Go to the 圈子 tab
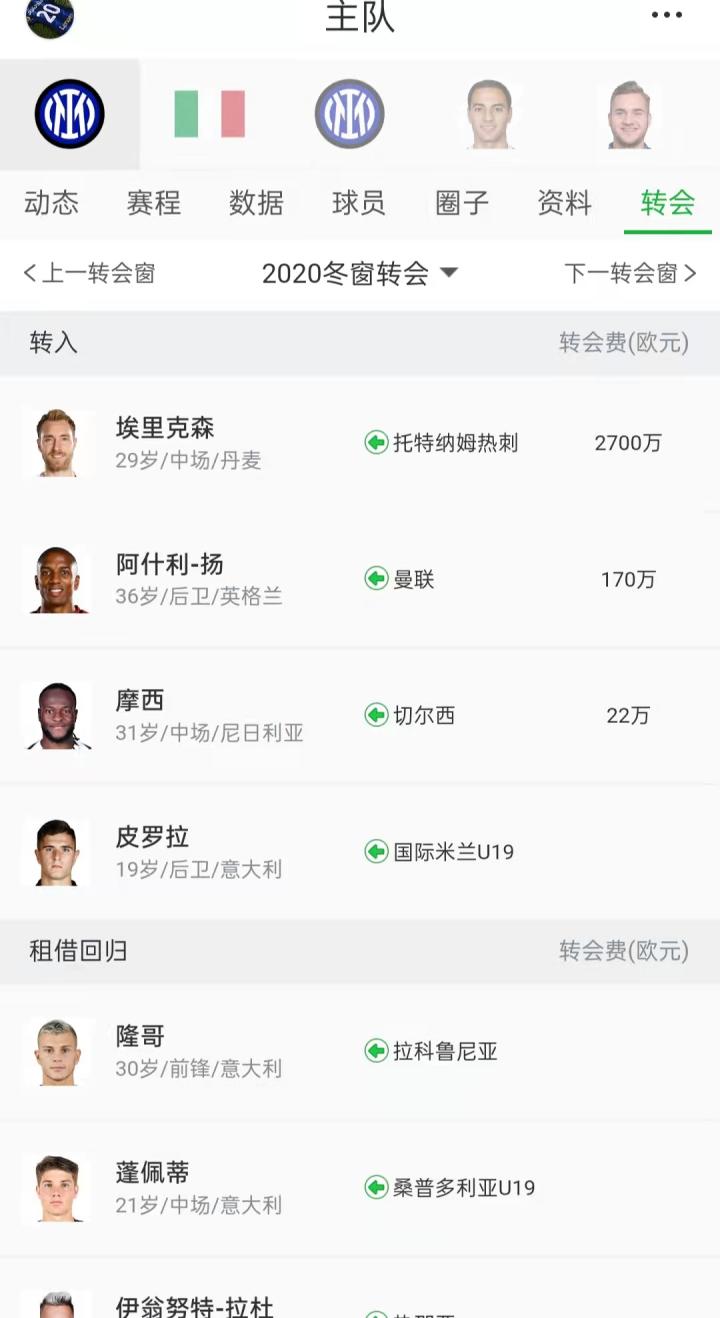Screen dimensions: 720x1318 pyautogui.click(x=462, y=203)
